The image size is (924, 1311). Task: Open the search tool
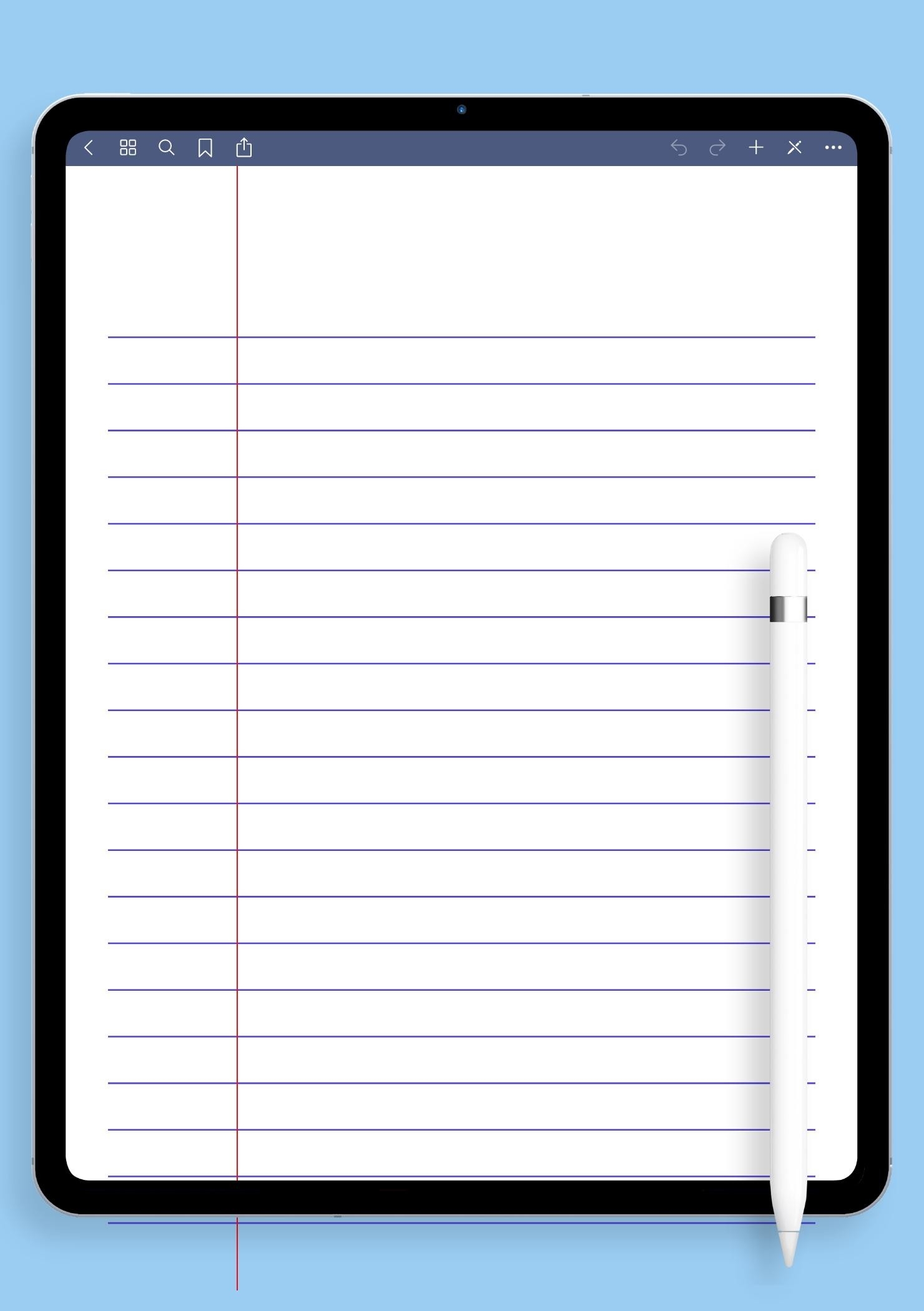point(166,147)
